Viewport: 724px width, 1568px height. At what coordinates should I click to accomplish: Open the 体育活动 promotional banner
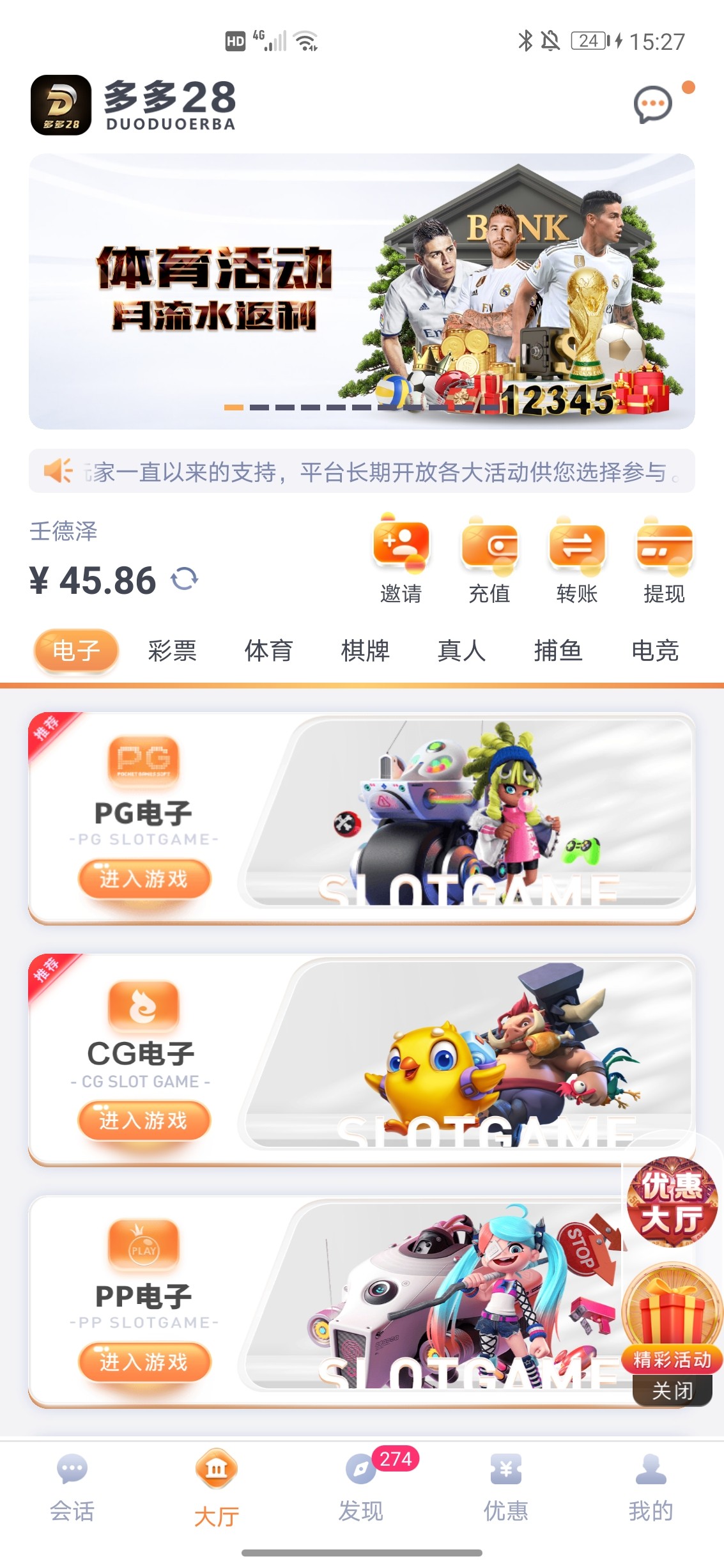click(x=362, y=291)
